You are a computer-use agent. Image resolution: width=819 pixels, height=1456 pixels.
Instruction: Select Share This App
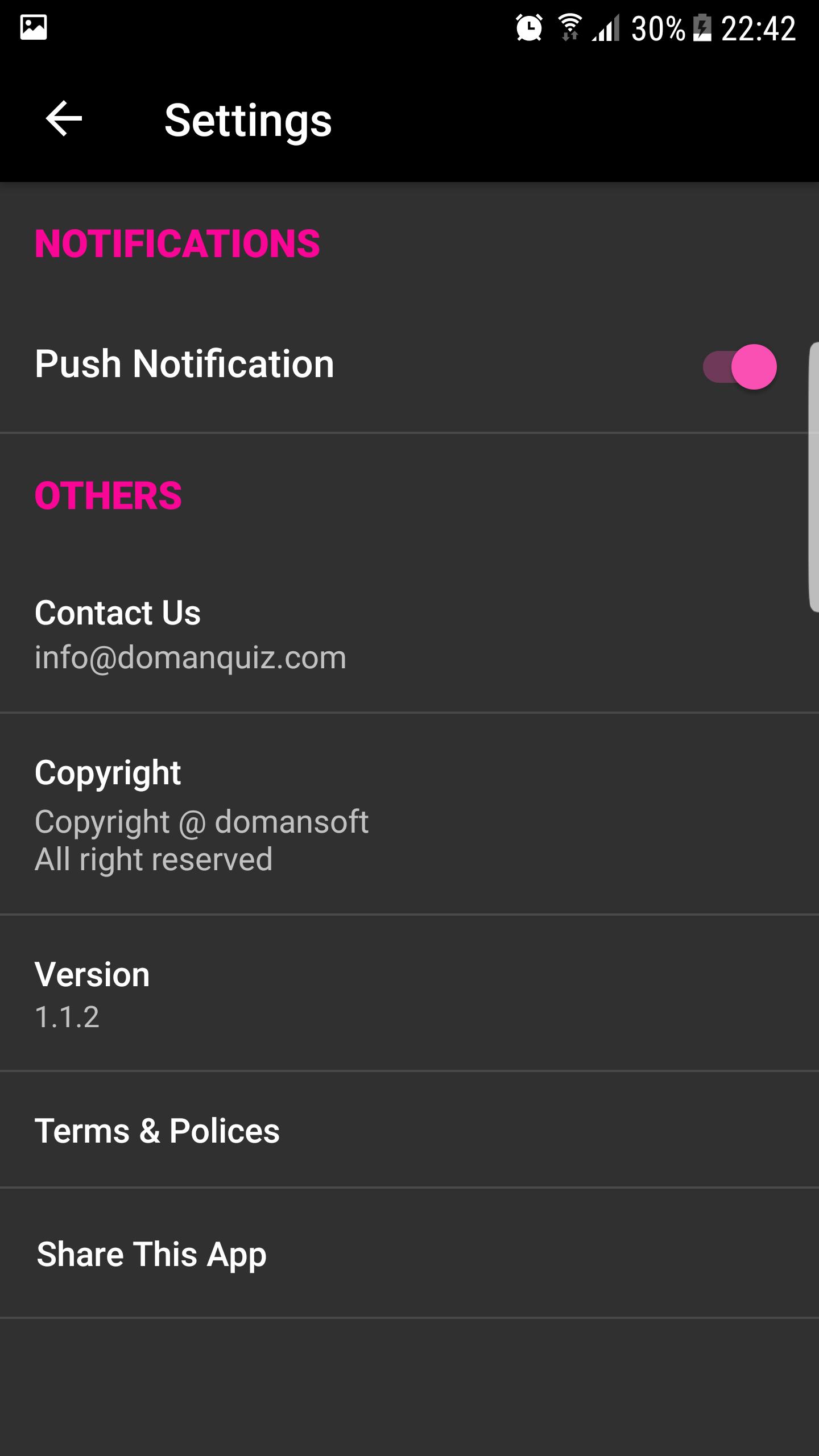point(409,1254)
